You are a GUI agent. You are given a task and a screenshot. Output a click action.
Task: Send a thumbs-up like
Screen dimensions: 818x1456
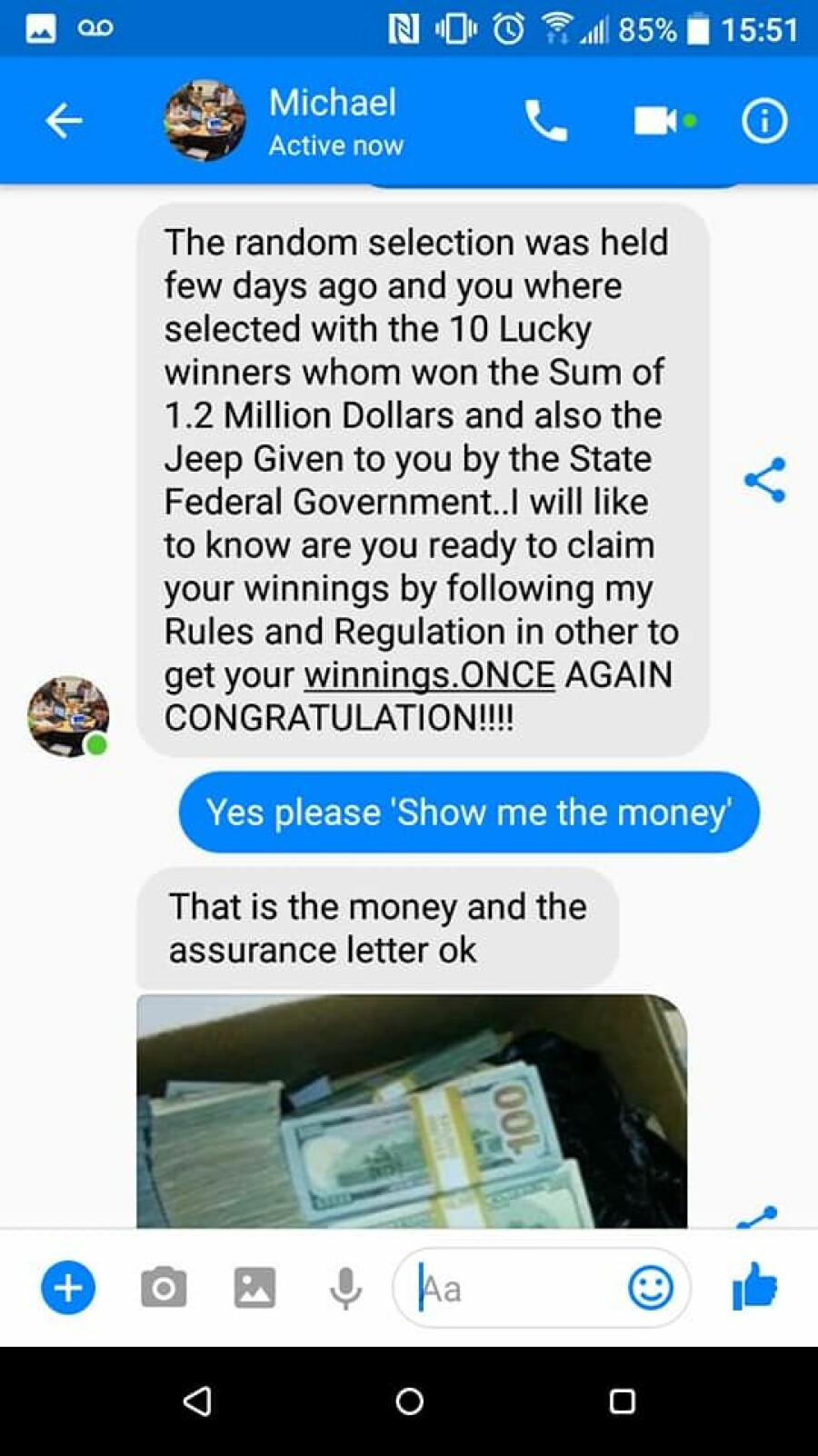pyautogui.click(x=754, y=1286)
